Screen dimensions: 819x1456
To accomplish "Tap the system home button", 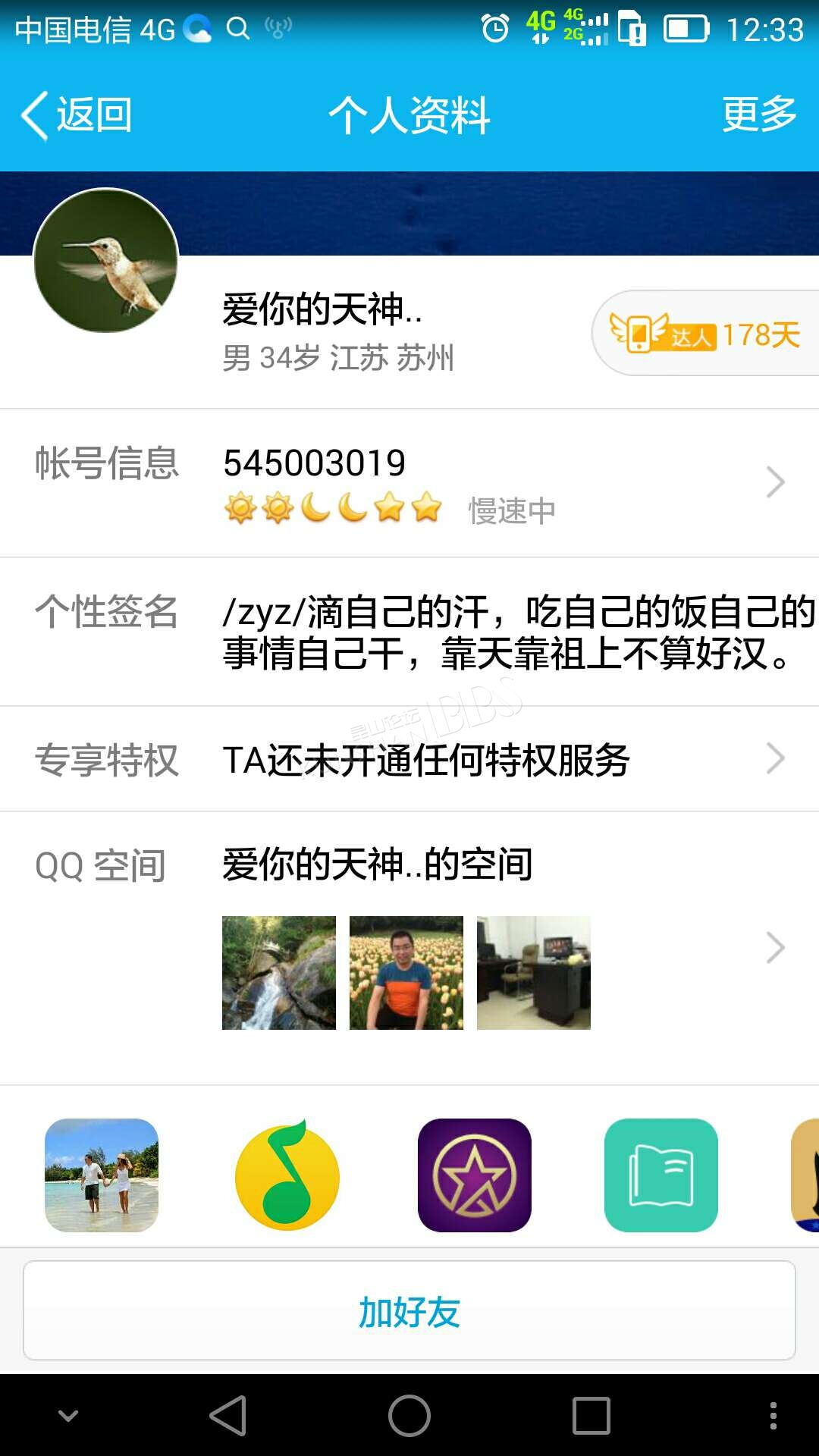I will 409,1416.
